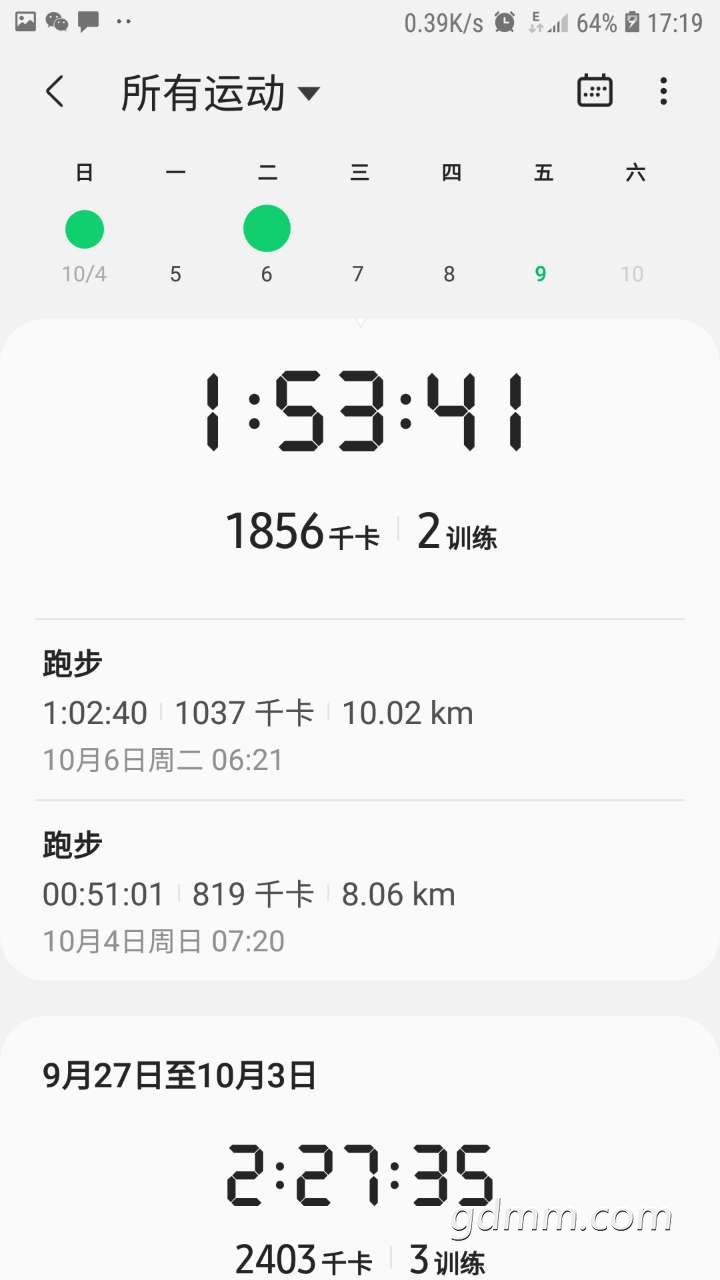720x1280 pixels.
Task: Open the calendar view icon
Action: tap(595, 92)
